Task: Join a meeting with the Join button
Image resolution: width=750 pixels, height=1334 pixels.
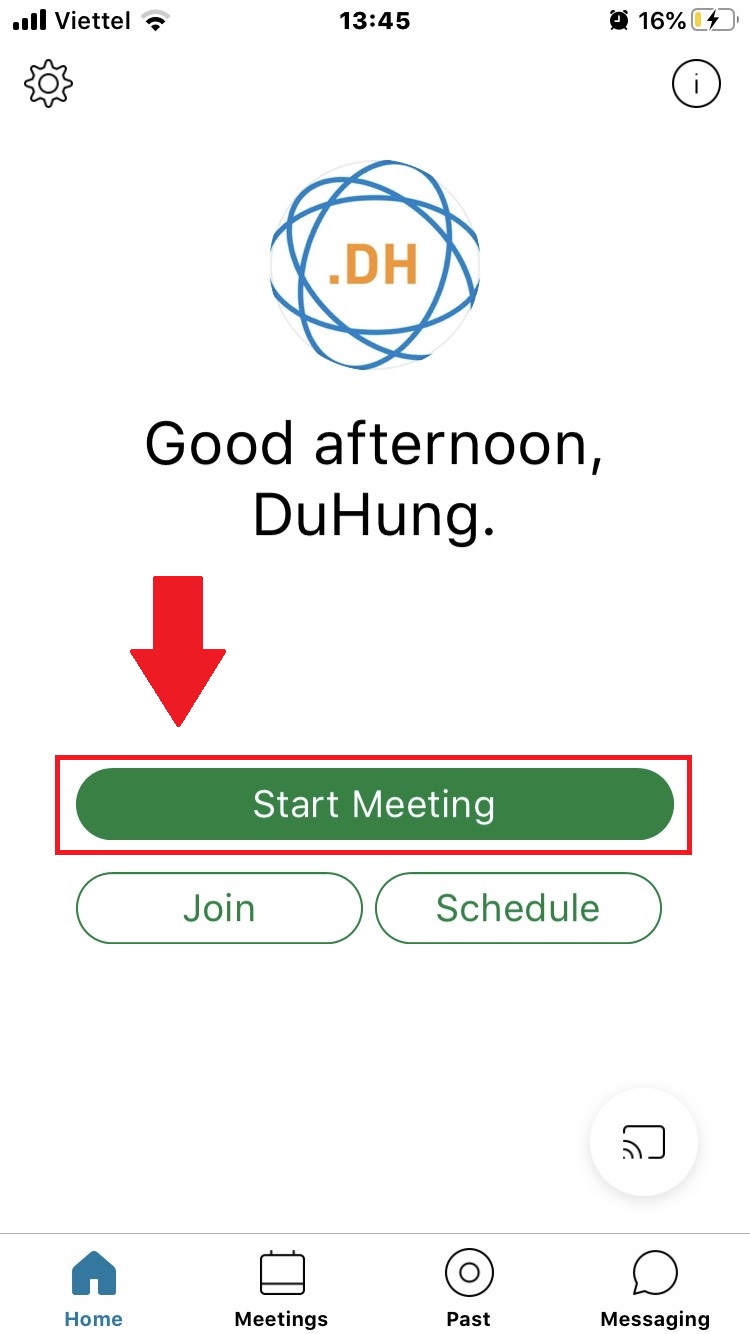Action: (218, 908)
